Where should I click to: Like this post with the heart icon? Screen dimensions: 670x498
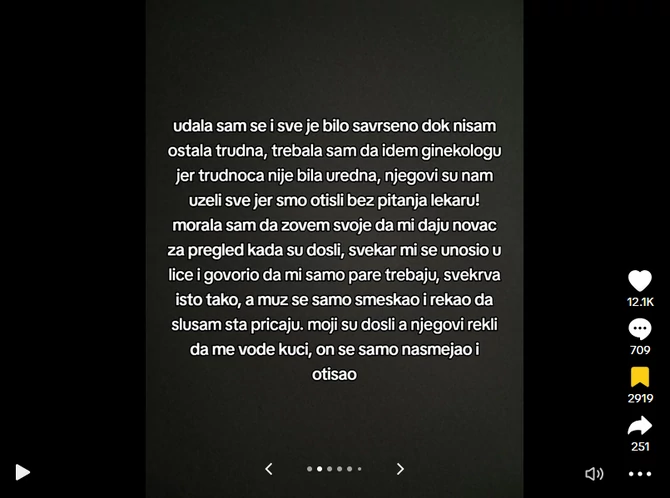640,281
